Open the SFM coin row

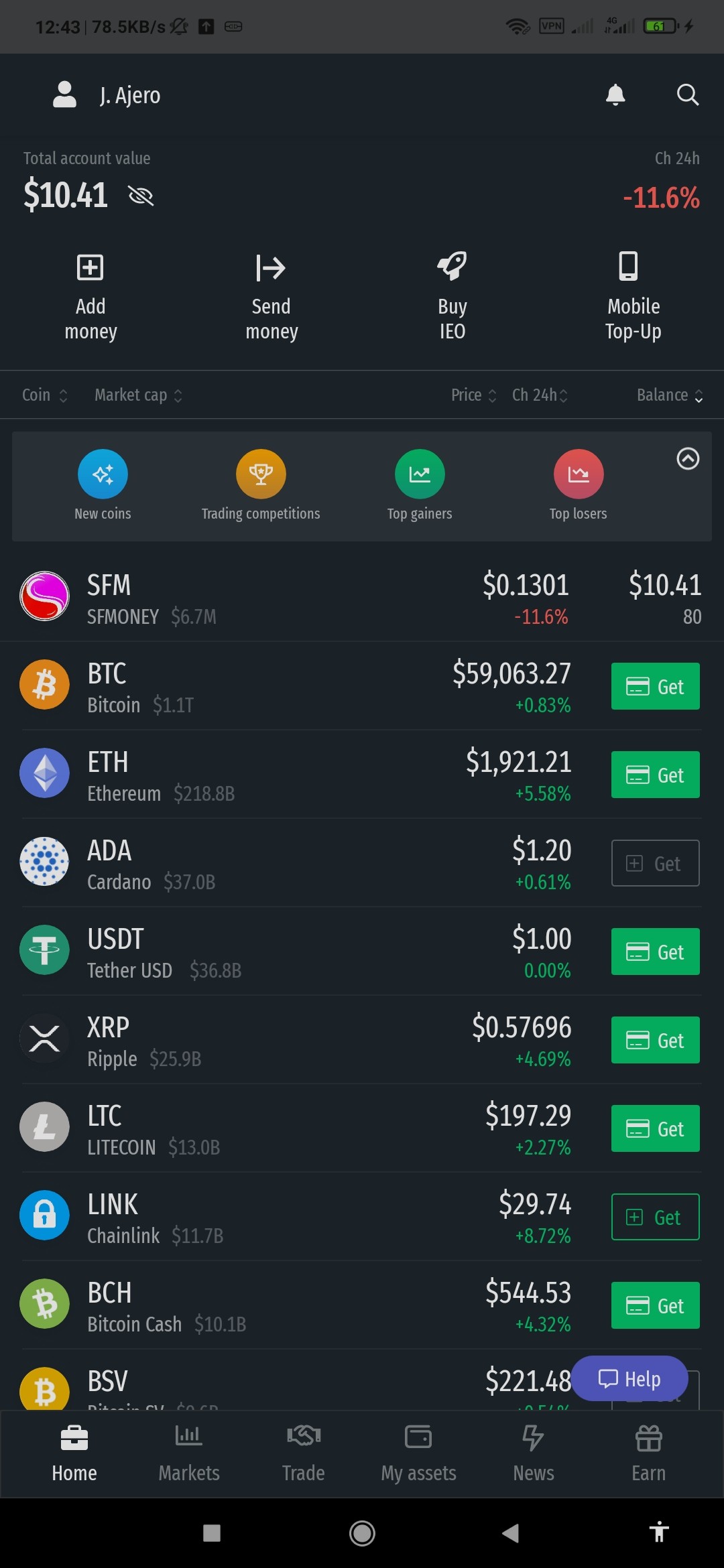point(362,598)
